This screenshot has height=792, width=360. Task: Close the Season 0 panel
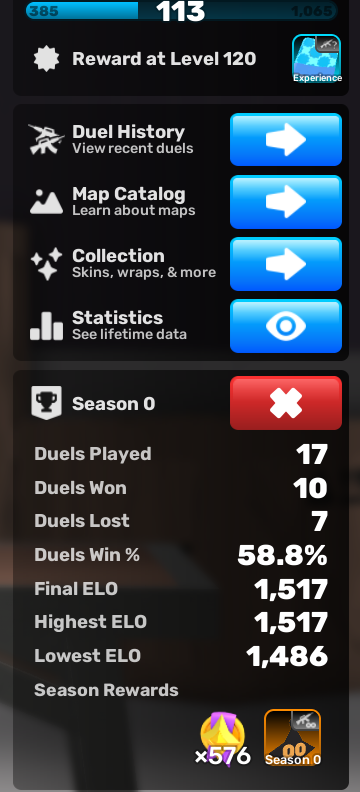click(x=286, y=403)
